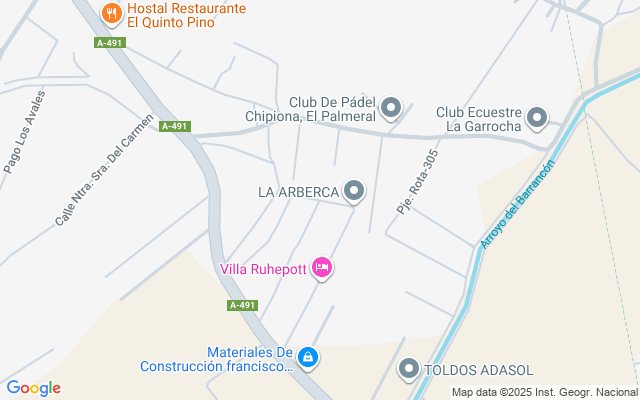This screenshot has height=400, width=640.
Task: Select the Club De Pádel Chipiona pin
Action: 391,108
